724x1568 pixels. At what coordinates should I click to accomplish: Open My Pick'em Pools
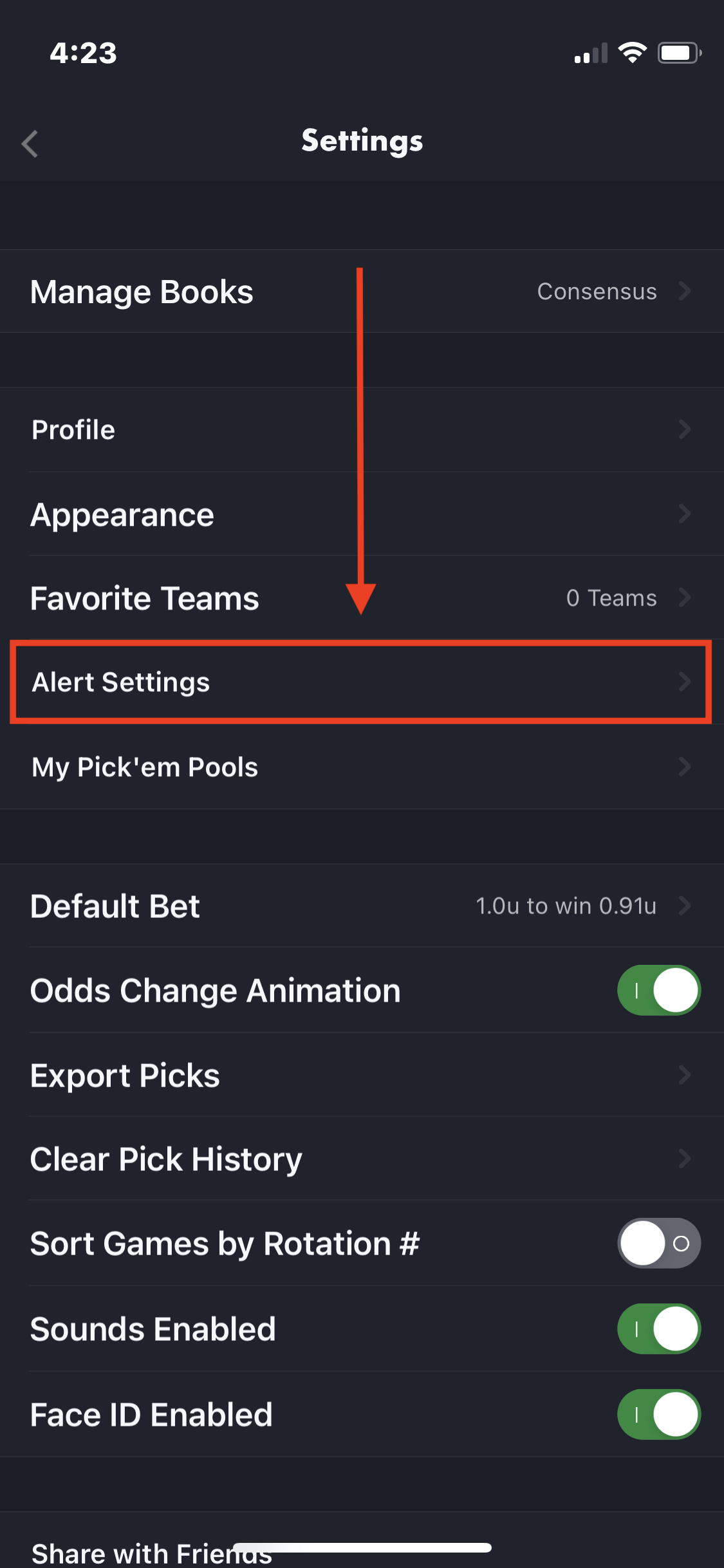click(362, 767)
